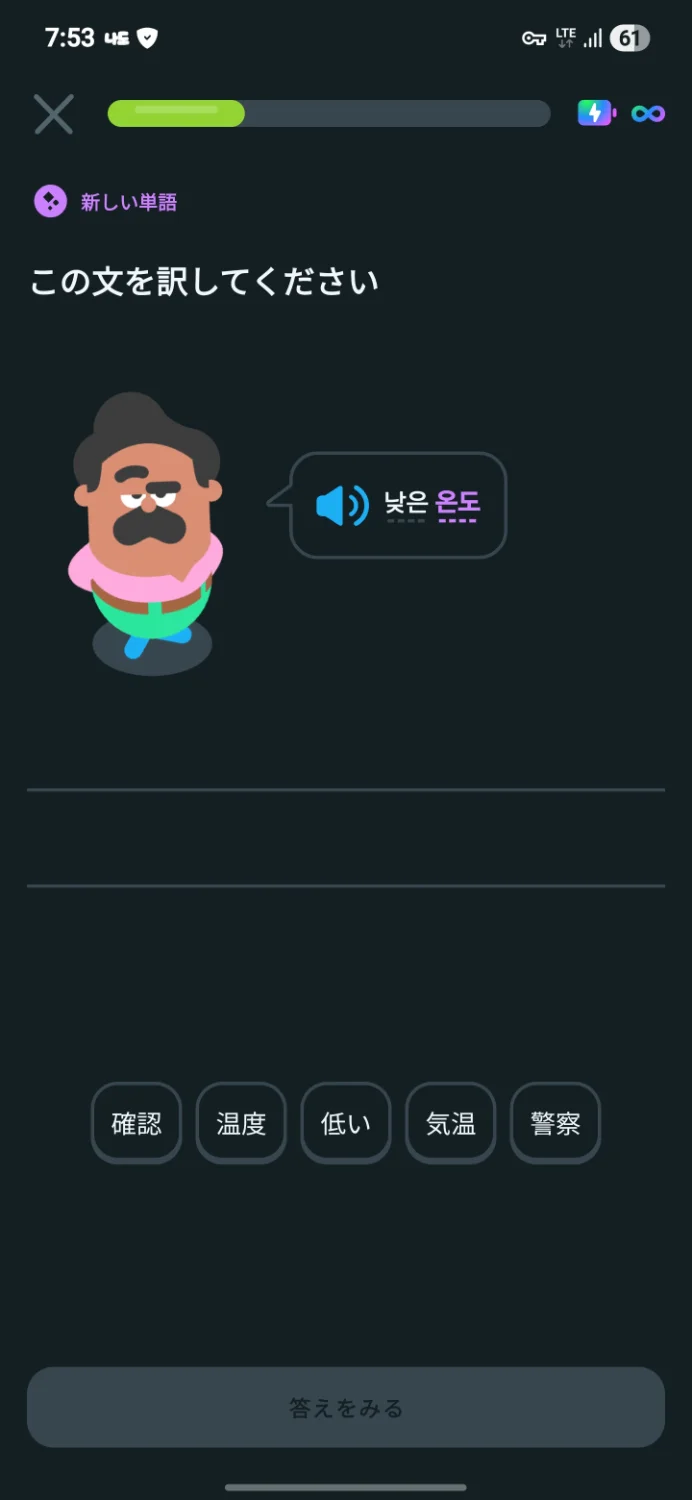Show hint for the word 낮은
The width and height of the screenshot is (692, 1500).
(405, 503)
